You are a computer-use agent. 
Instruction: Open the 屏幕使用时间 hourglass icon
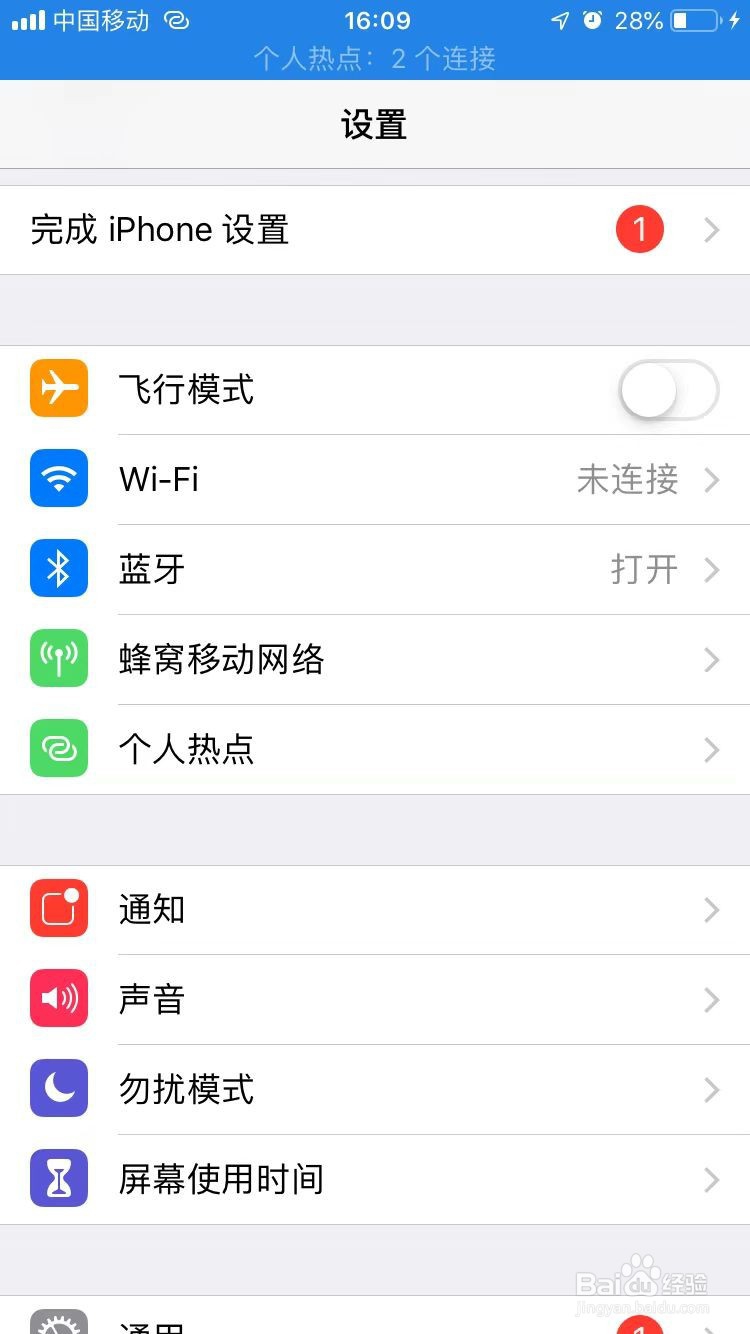pos(57,1179)
